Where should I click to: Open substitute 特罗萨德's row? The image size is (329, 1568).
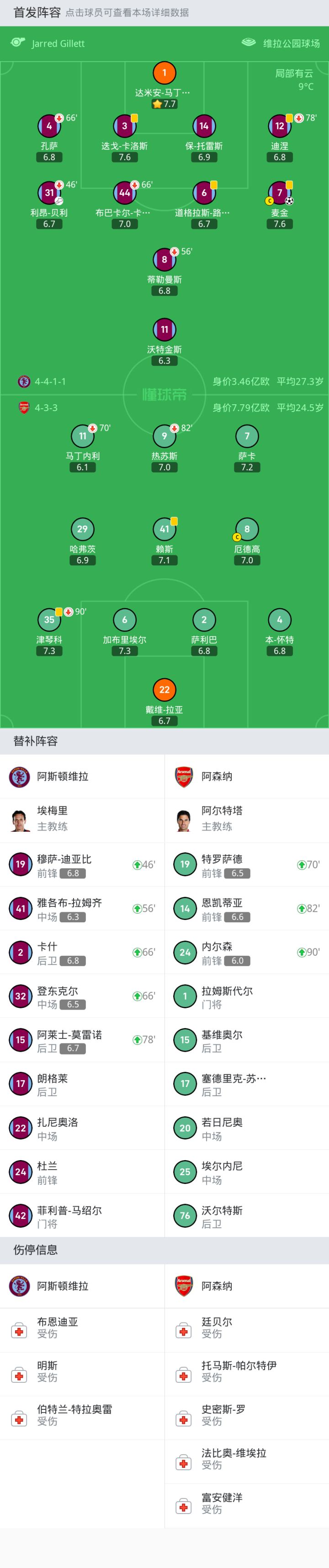coord(246,865)
